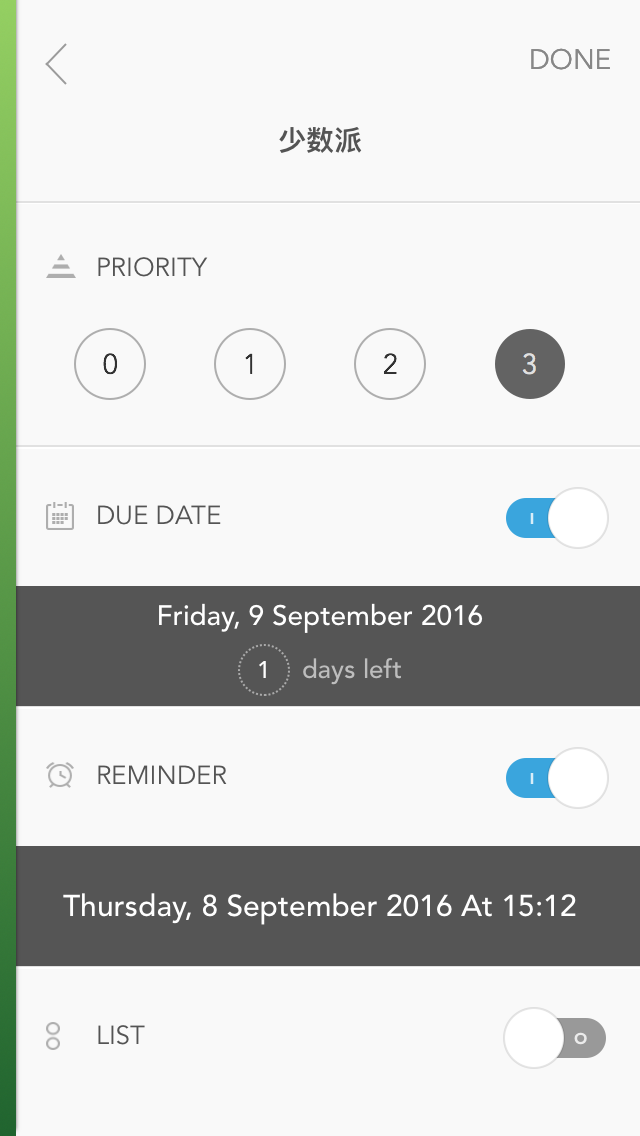Enable the List toggle

pos(555,1038)
